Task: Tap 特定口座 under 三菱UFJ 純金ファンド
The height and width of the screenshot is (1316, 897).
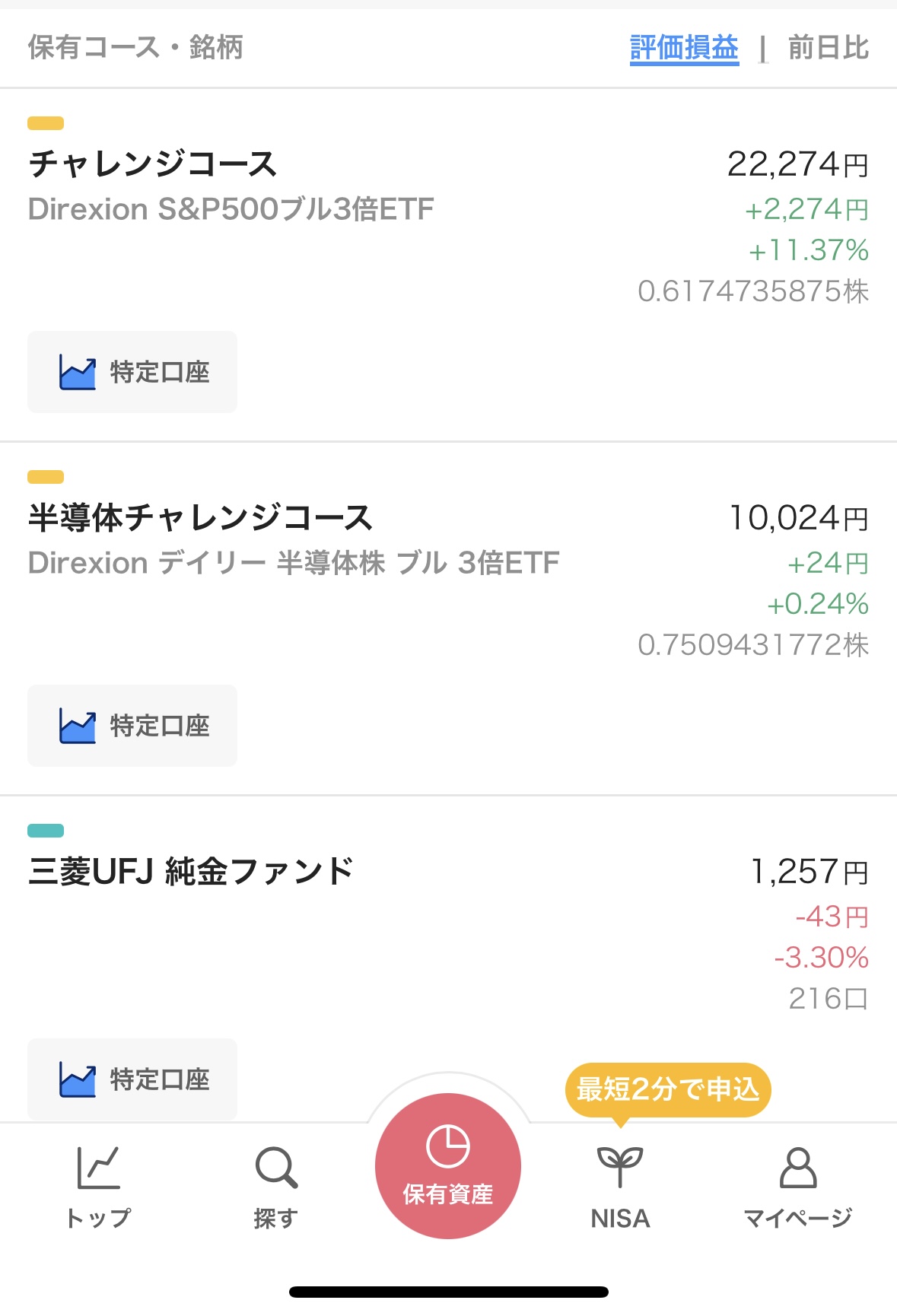Action: tap(132, 1079)
